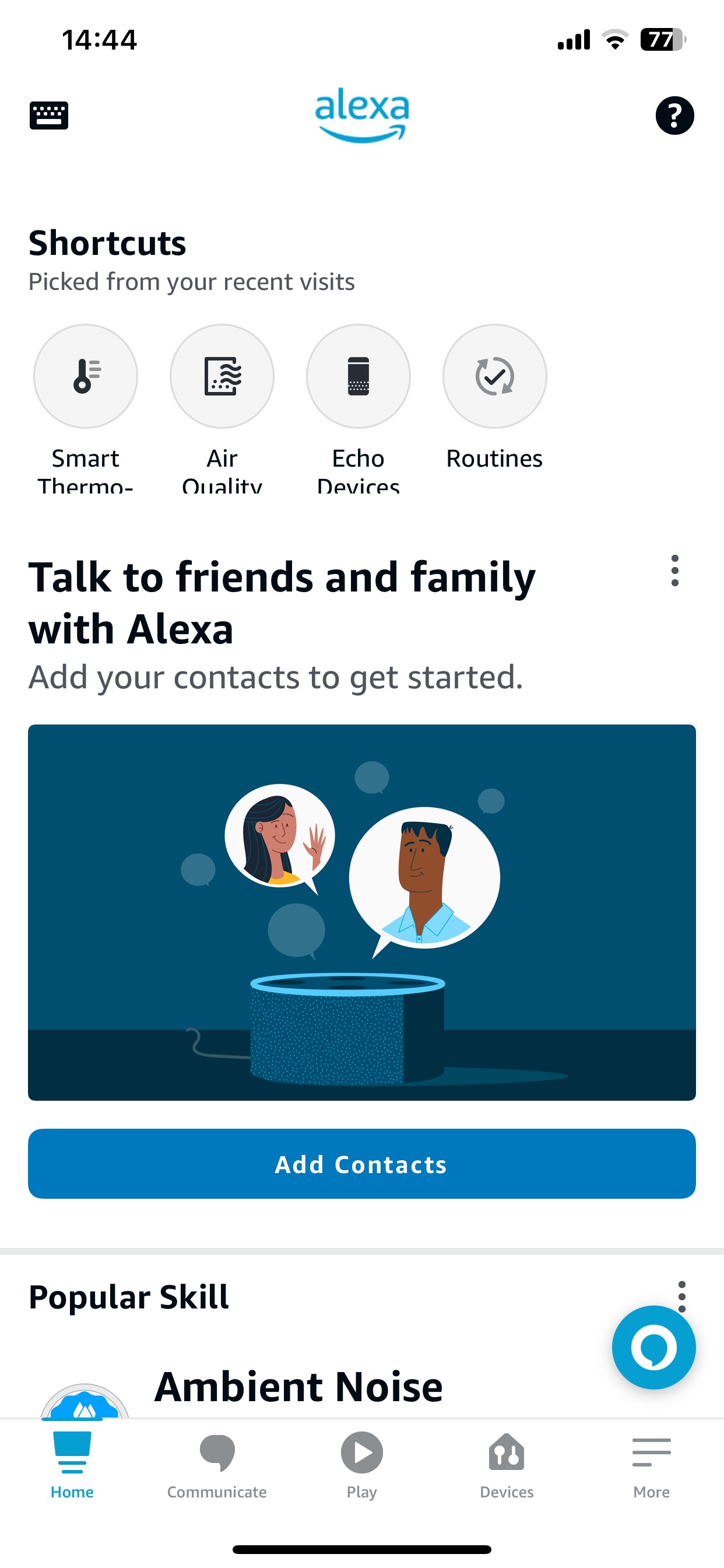Open the Air Quality shortcut
This screenshot has width=724, height=1568.
(222, 376)
